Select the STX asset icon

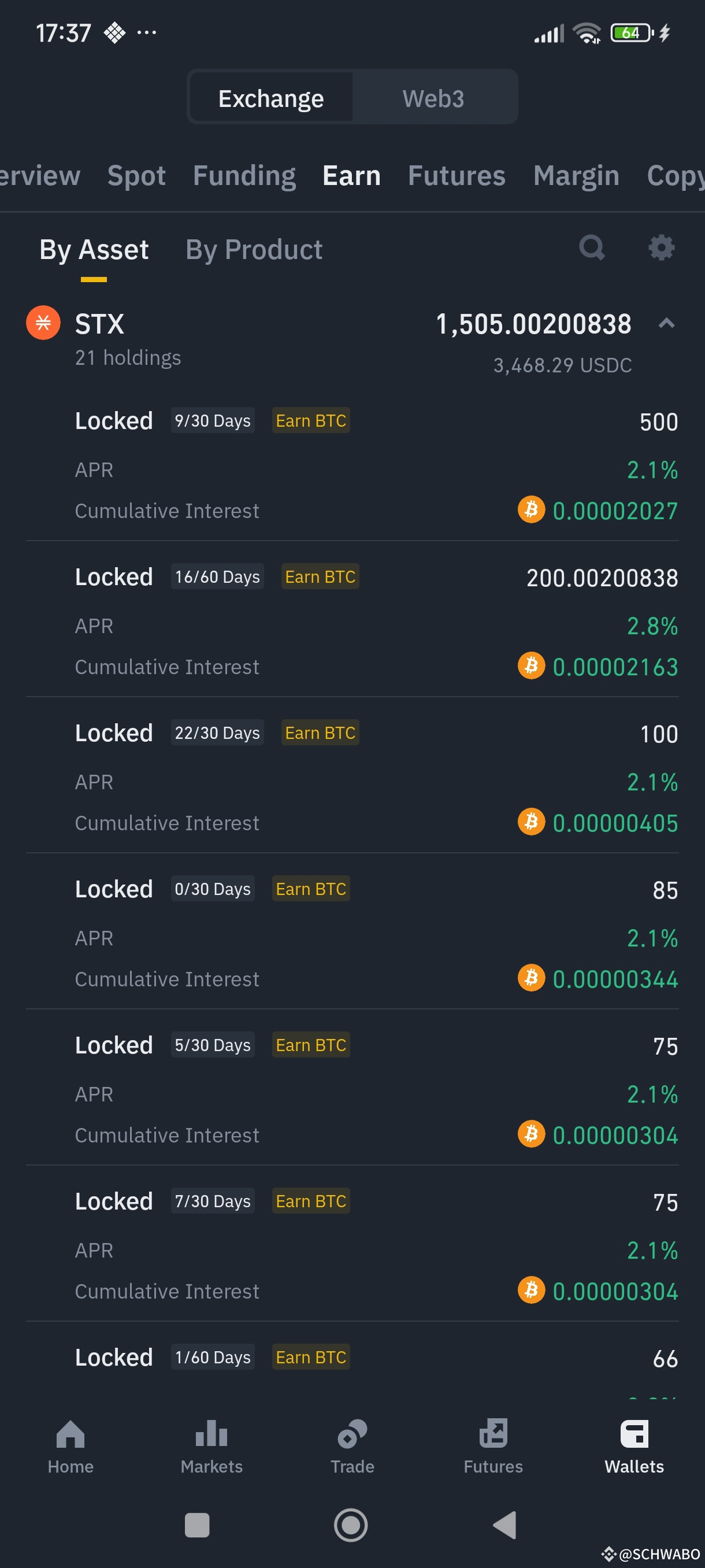[x=43, y=323]
